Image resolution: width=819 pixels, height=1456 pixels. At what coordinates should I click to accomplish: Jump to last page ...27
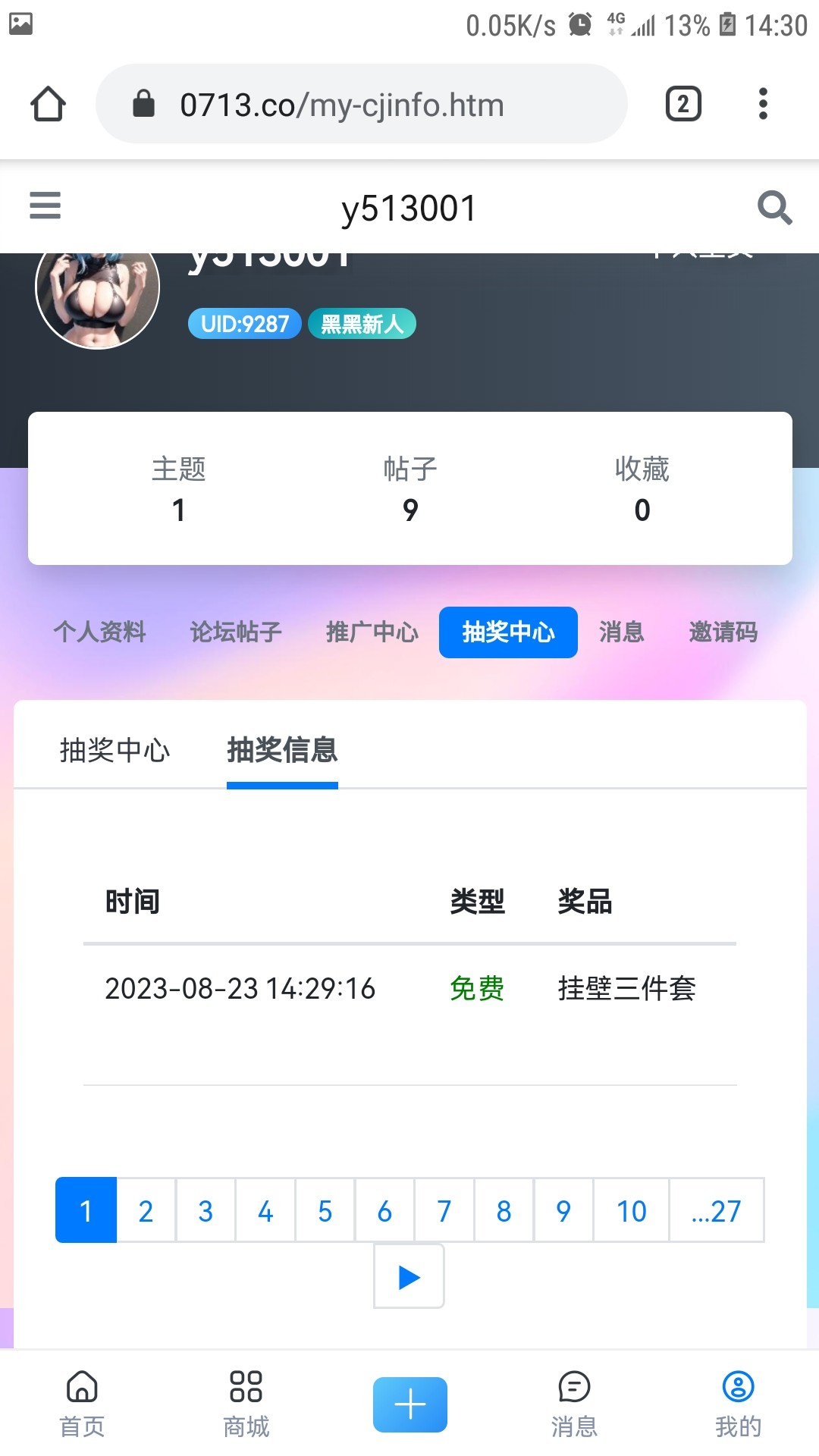point(716,1211)
